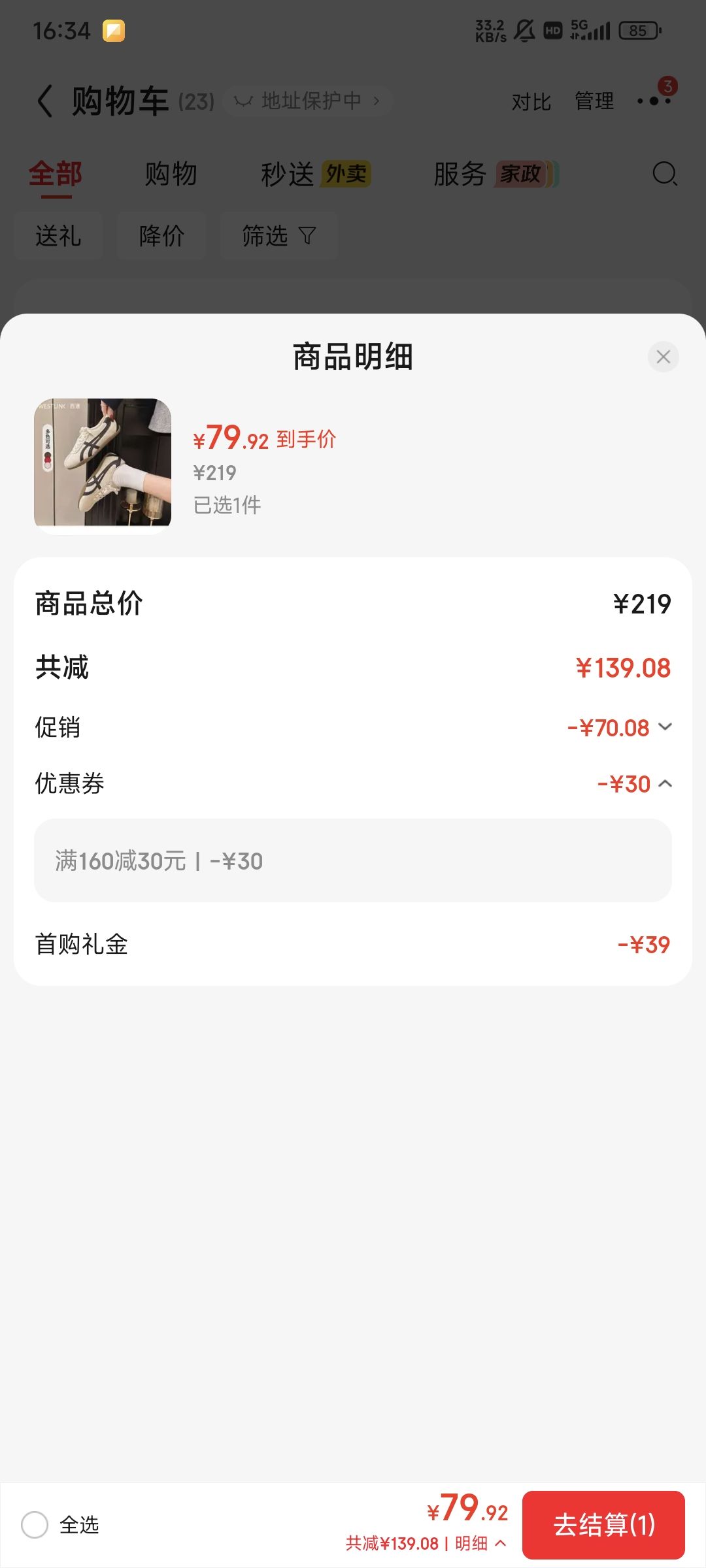This screenshot has height=1568, width=706.
Task: Select the 降价 filter chip
Action: coord(161,236)
